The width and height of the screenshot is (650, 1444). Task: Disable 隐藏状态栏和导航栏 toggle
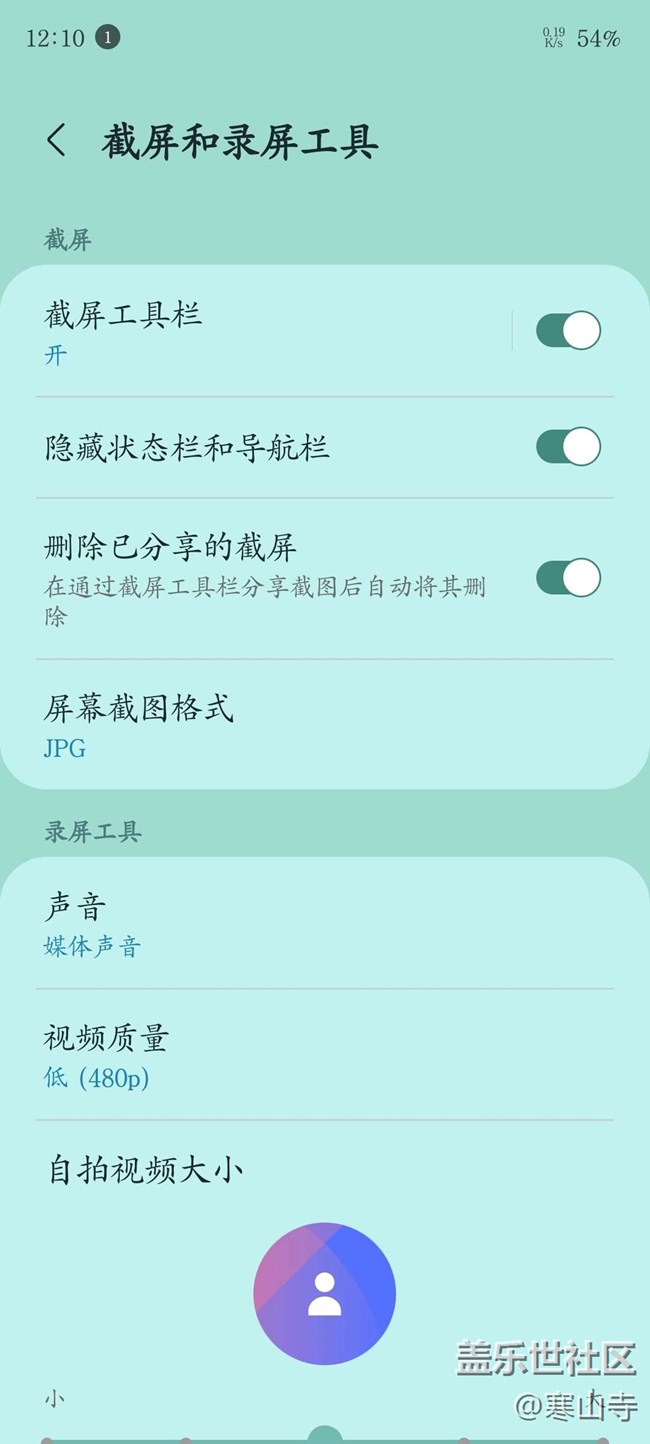tap(568, 447)
